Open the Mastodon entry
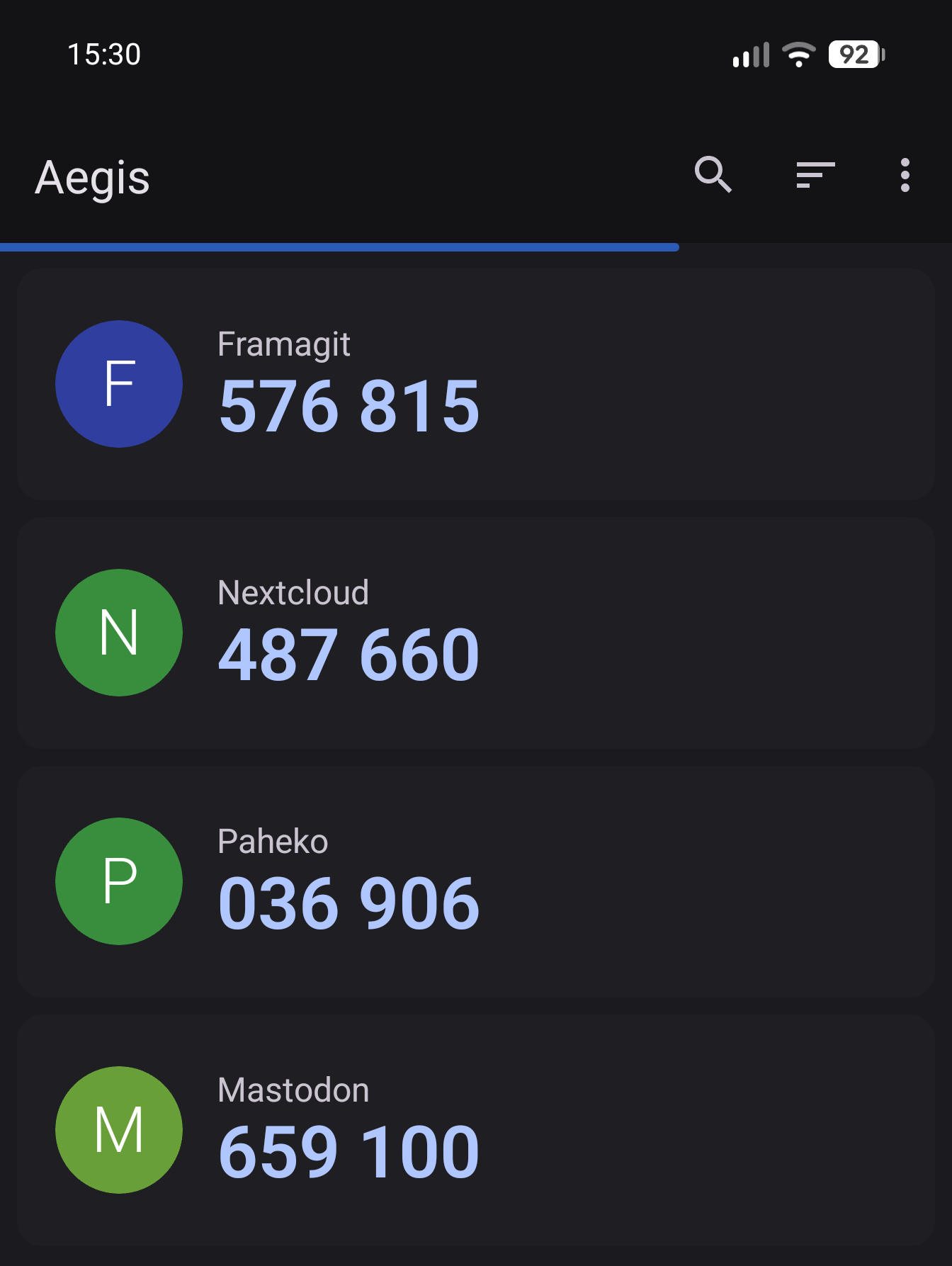Viewport: 952px width, 1266px height. (x=475, y=1130)
